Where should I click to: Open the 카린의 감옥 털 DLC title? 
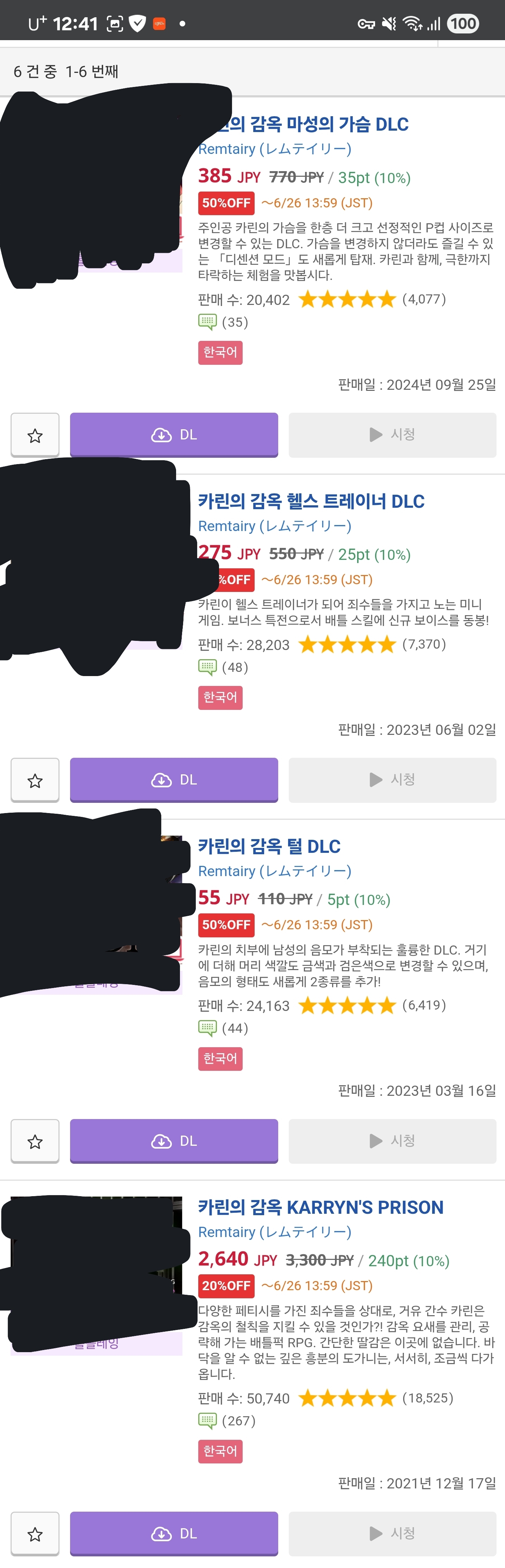pos(269,846)
